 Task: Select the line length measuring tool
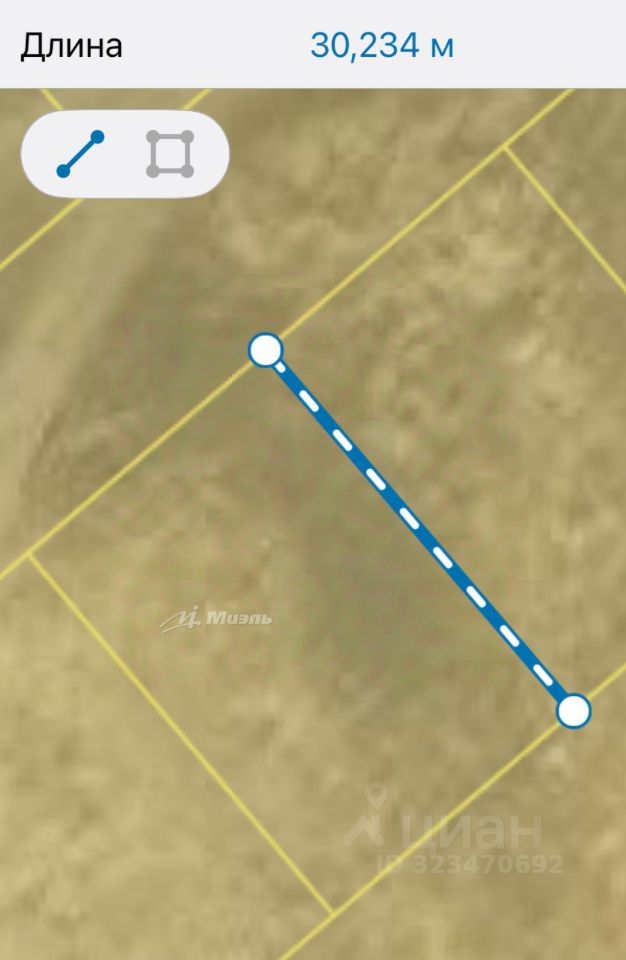pyautogui.click(x=80, y=154)
